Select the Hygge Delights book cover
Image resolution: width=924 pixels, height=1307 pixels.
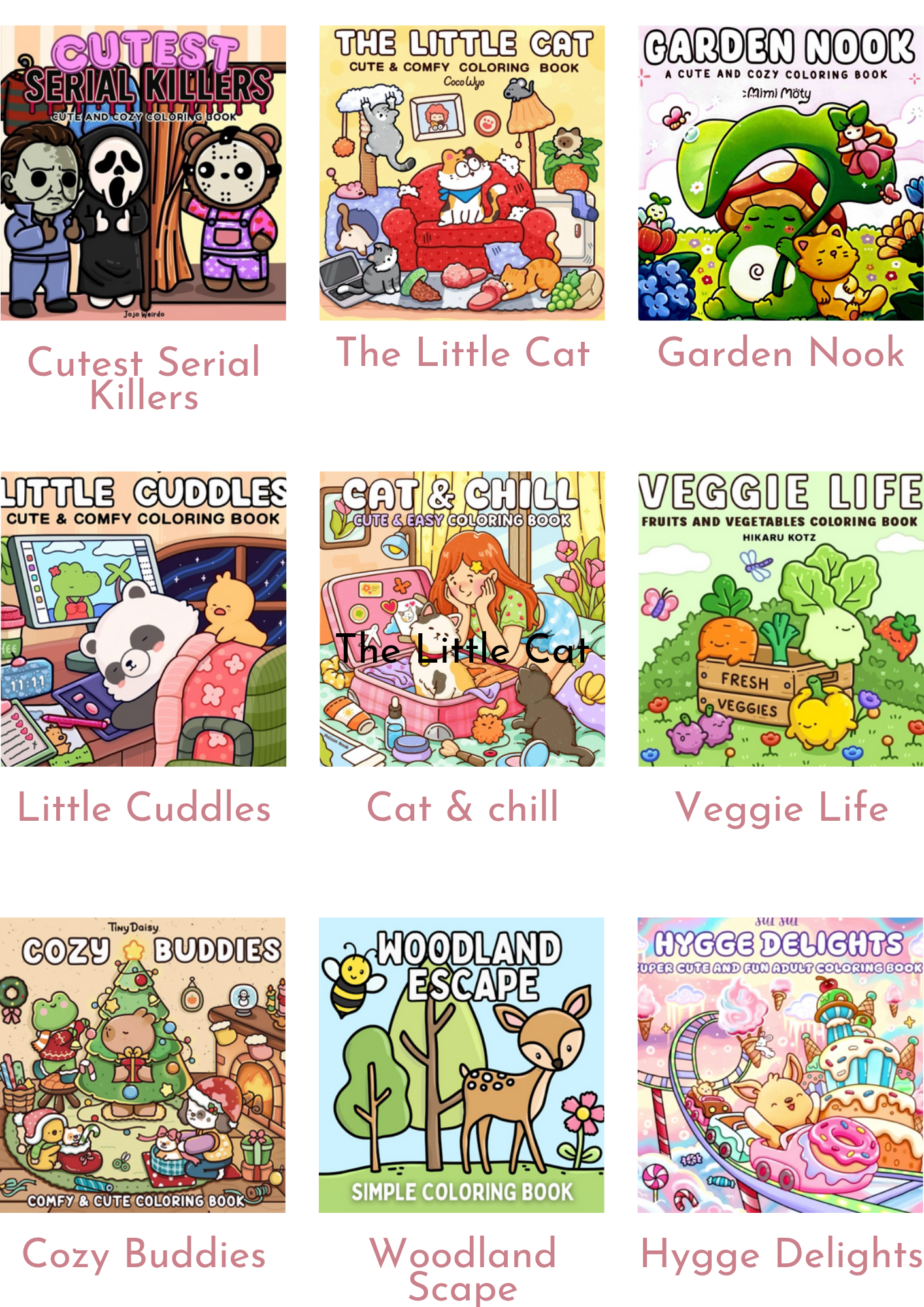click(781, 1065)
